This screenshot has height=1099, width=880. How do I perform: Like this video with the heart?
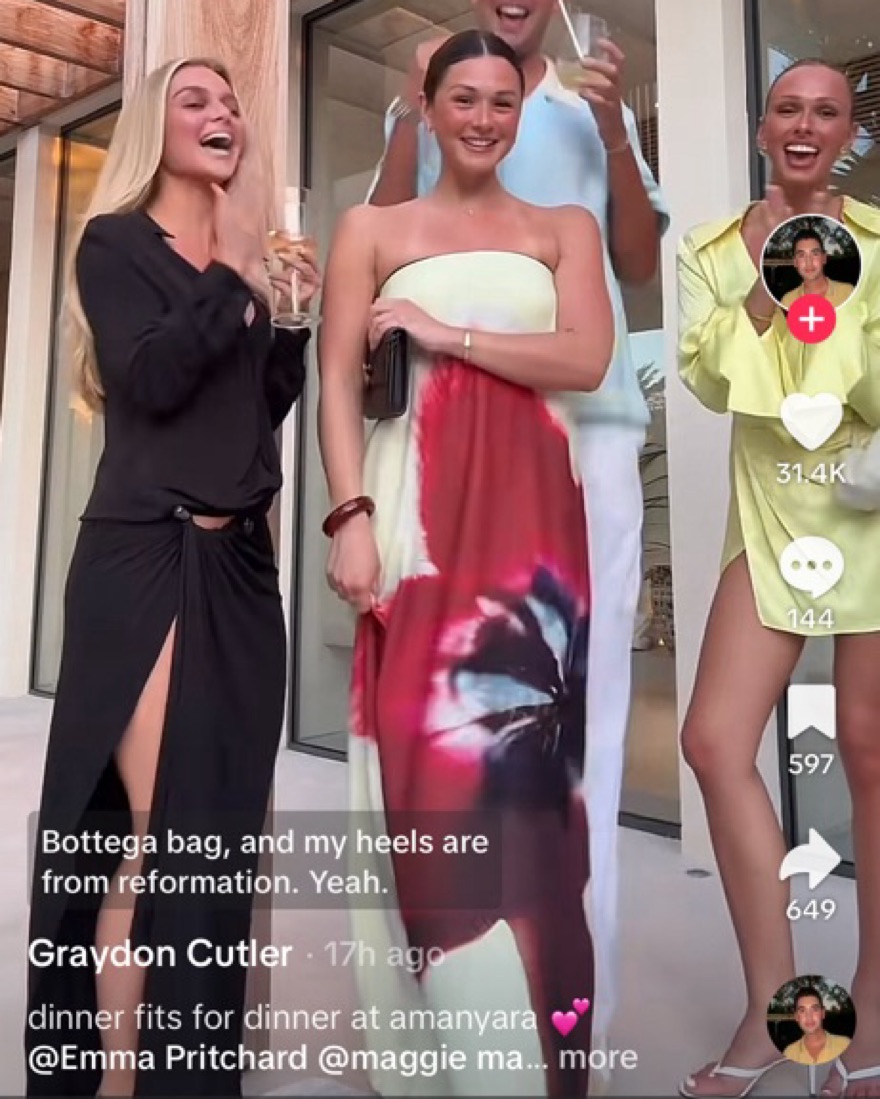[x=811, y=419]
